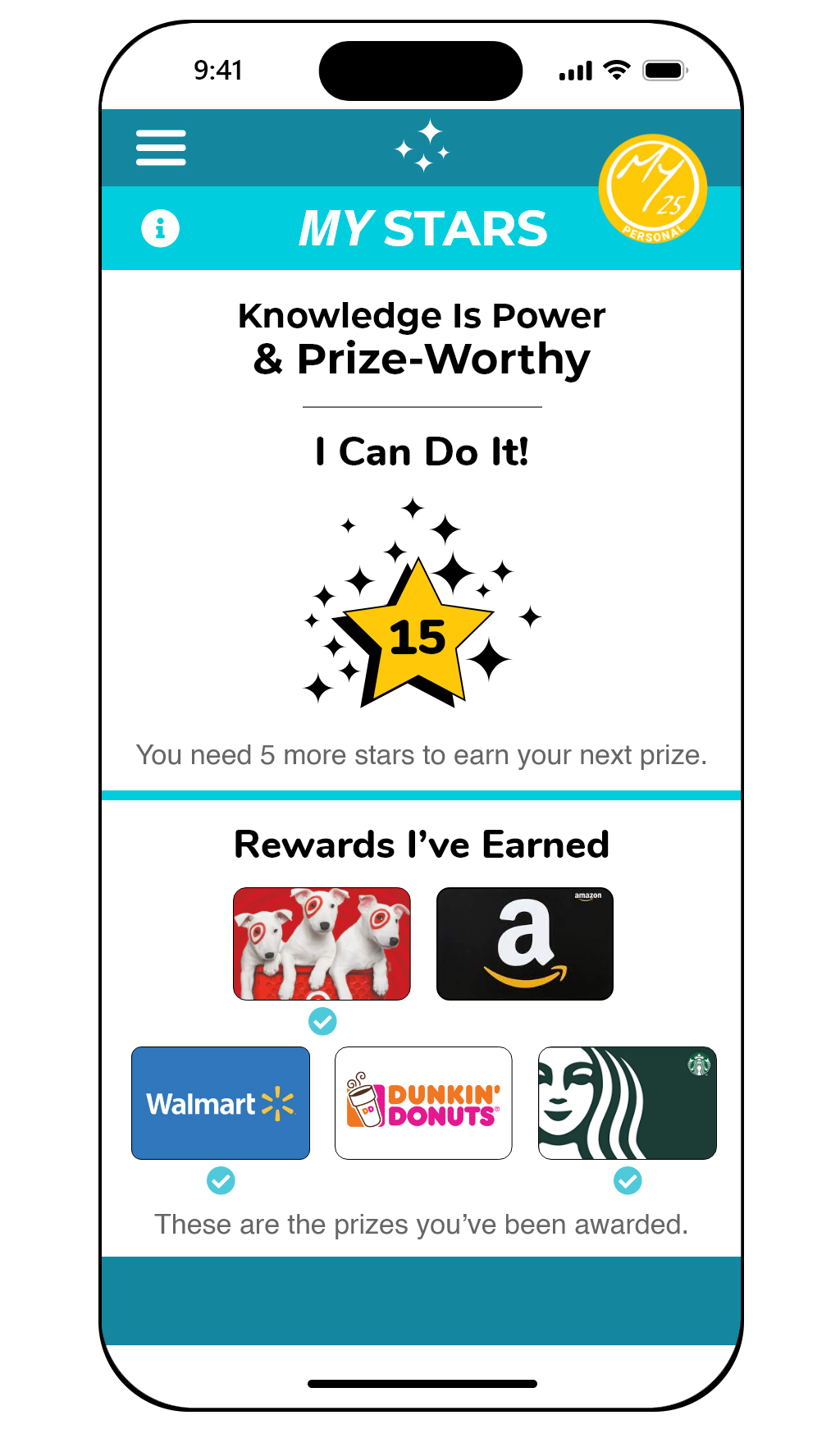Image resolution: width=840 pixels, height=1429 pixels.
Task: View the Dunkin' Donuts gift card
Action: [423, 1102]
